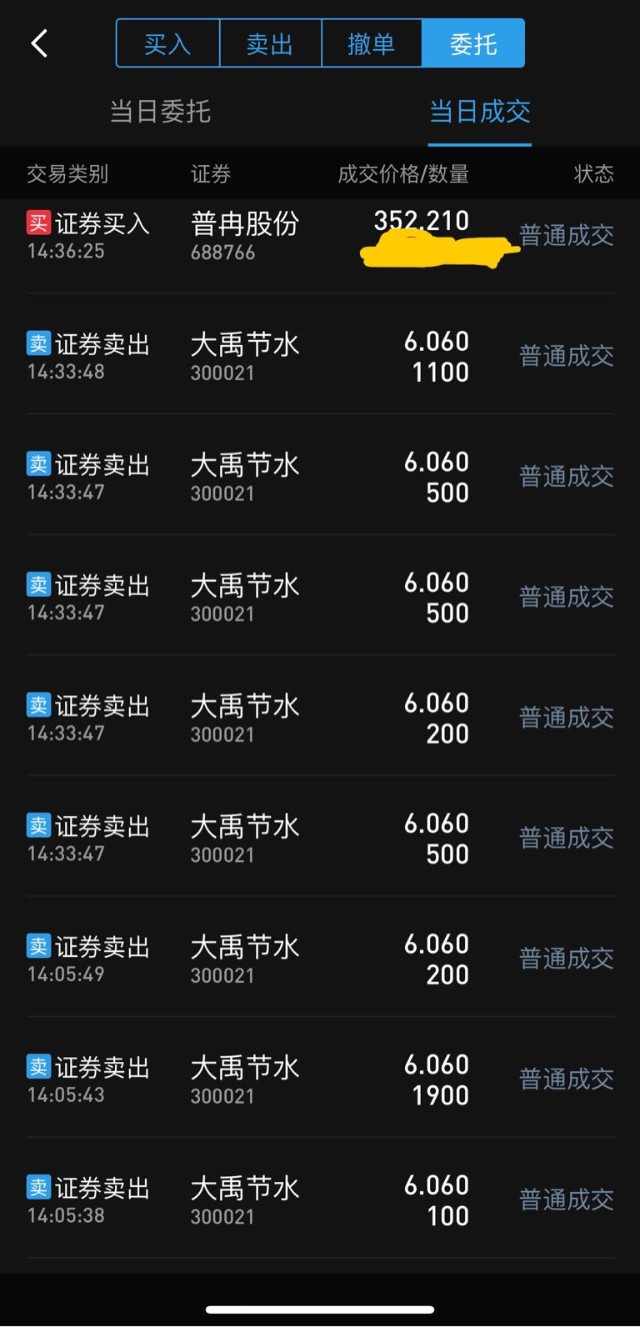Open 大禹节水 sale at 14:05:49
This screenshot has height=1327, width=640.
click(320, 958)
